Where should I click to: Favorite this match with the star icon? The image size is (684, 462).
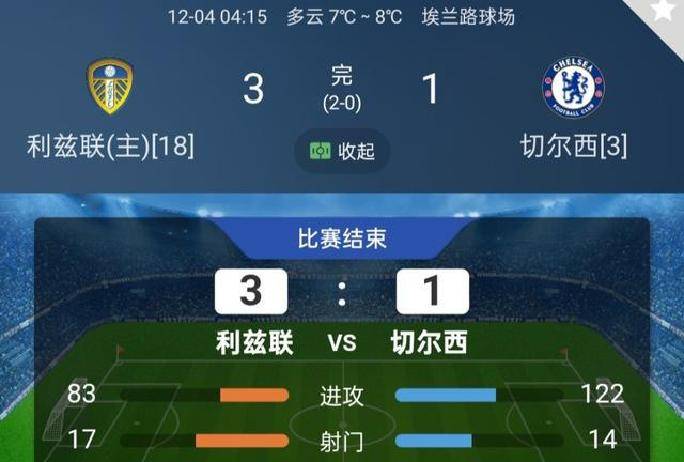point(662,10)
